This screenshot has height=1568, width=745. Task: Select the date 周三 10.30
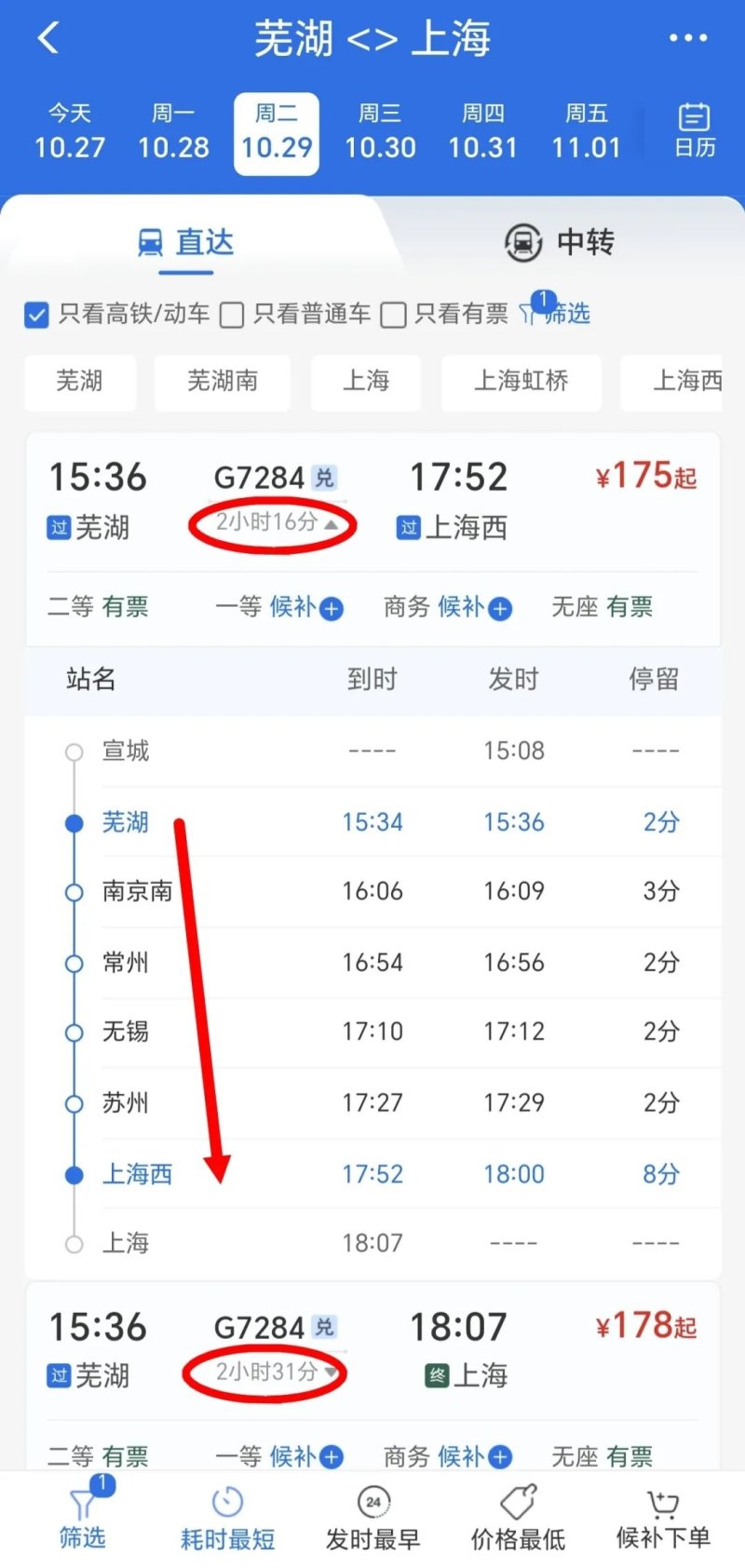(x=380, y=131)
